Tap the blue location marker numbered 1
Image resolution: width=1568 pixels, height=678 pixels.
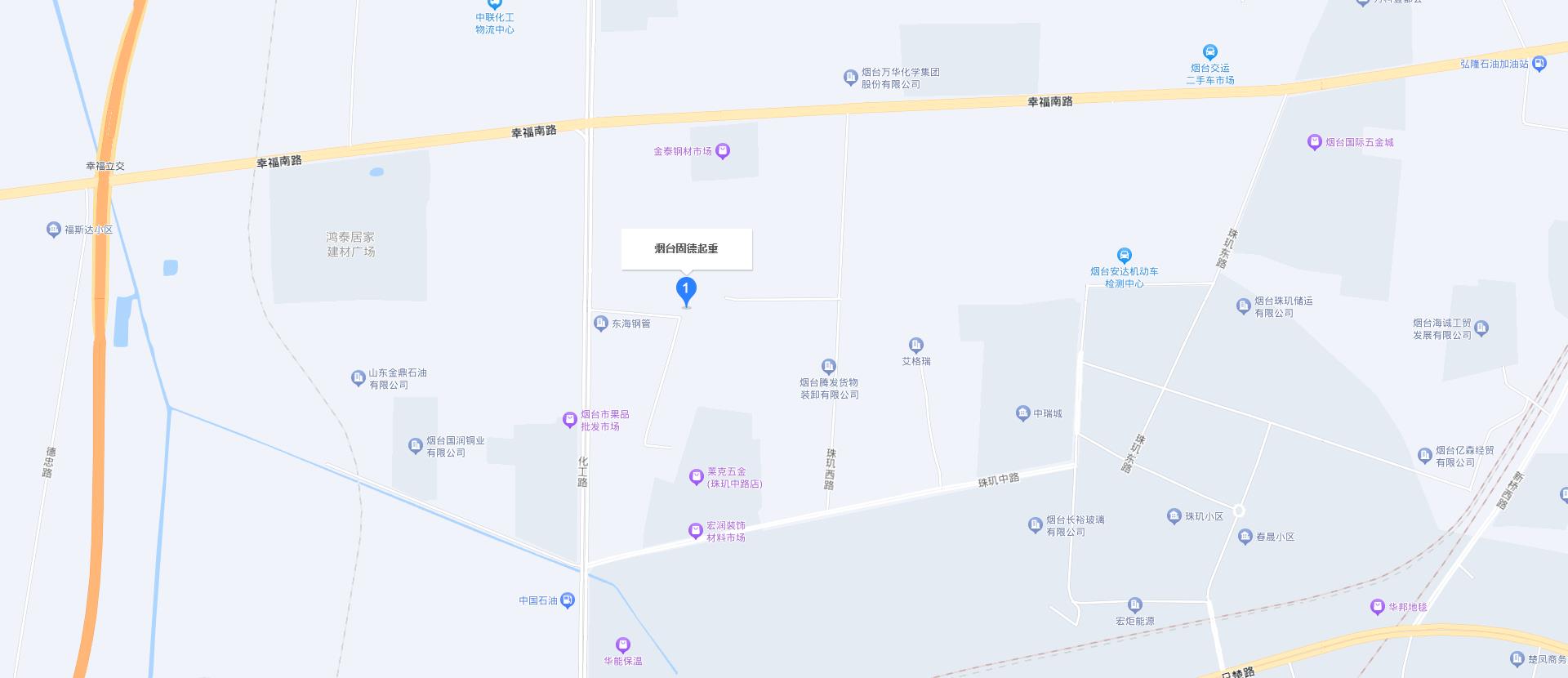point(686,290)
